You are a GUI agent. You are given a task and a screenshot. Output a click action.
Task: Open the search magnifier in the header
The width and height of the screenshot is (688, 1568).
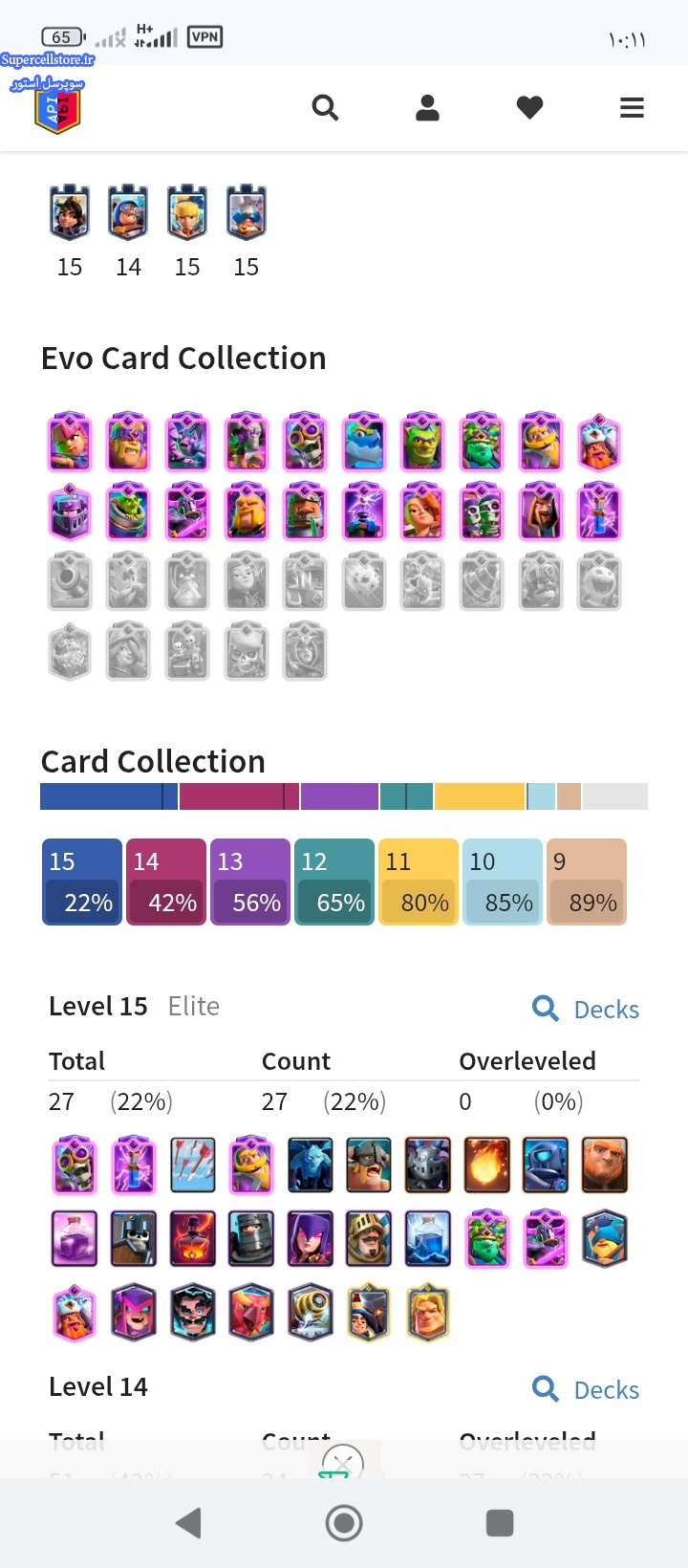[x=326, y=108]
